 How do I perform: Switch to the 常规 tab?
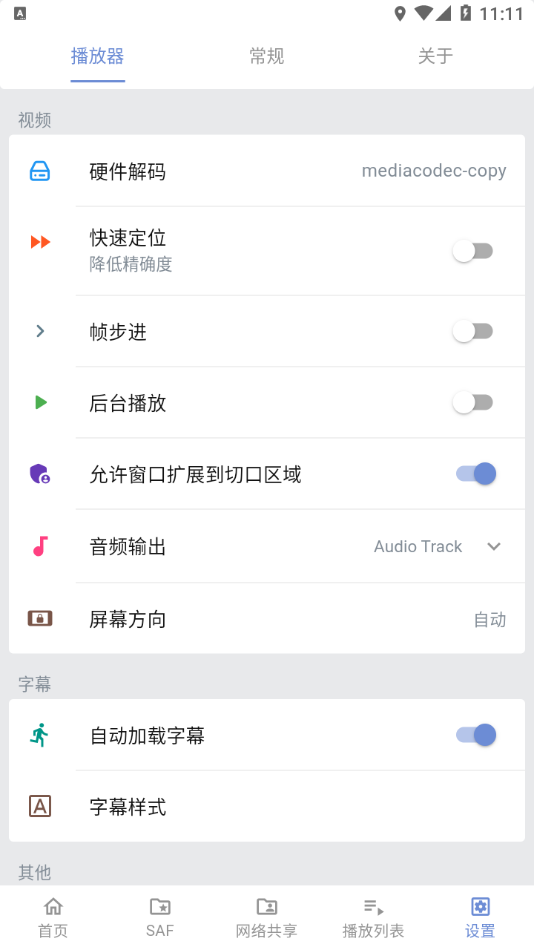click(267, 56)
